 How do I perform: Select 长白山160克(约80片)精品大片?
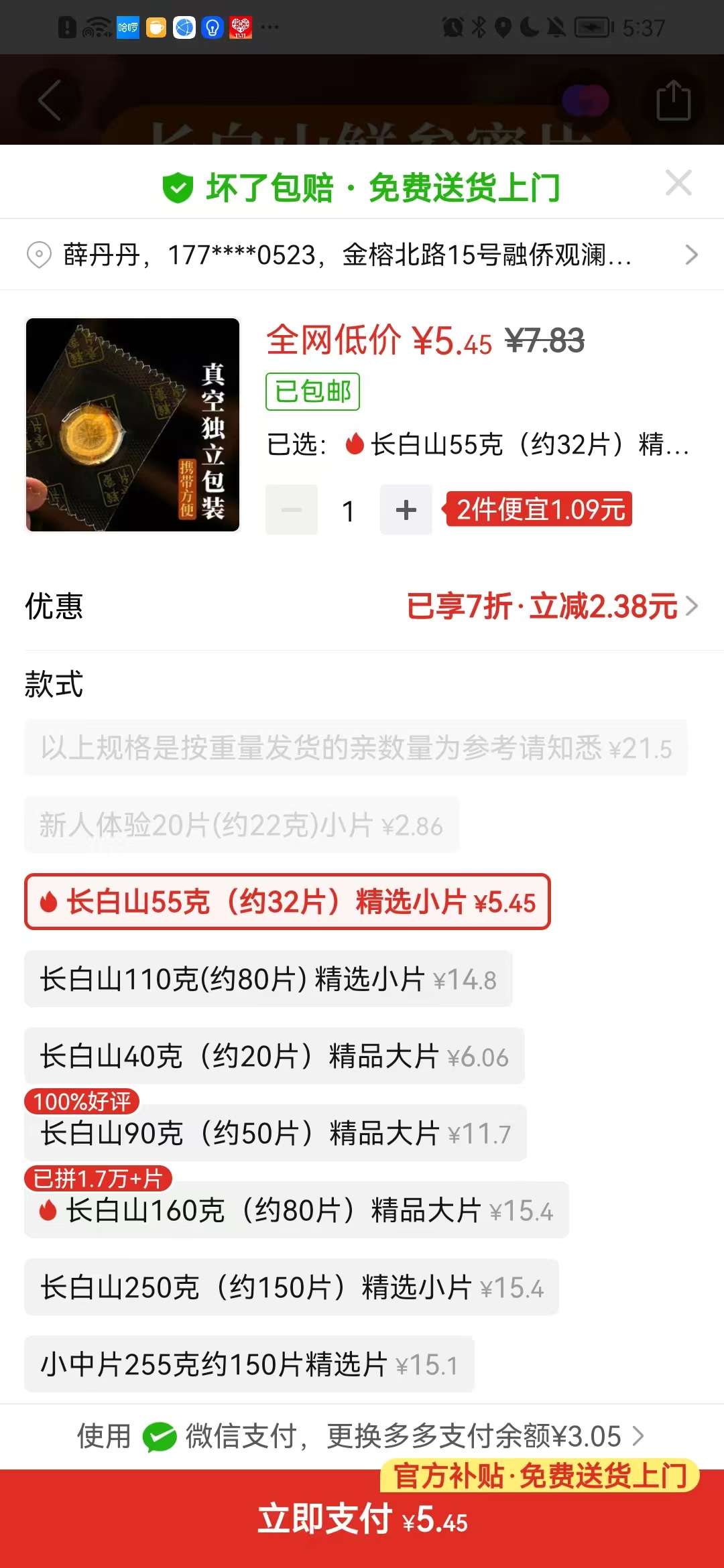point(296,1210)
